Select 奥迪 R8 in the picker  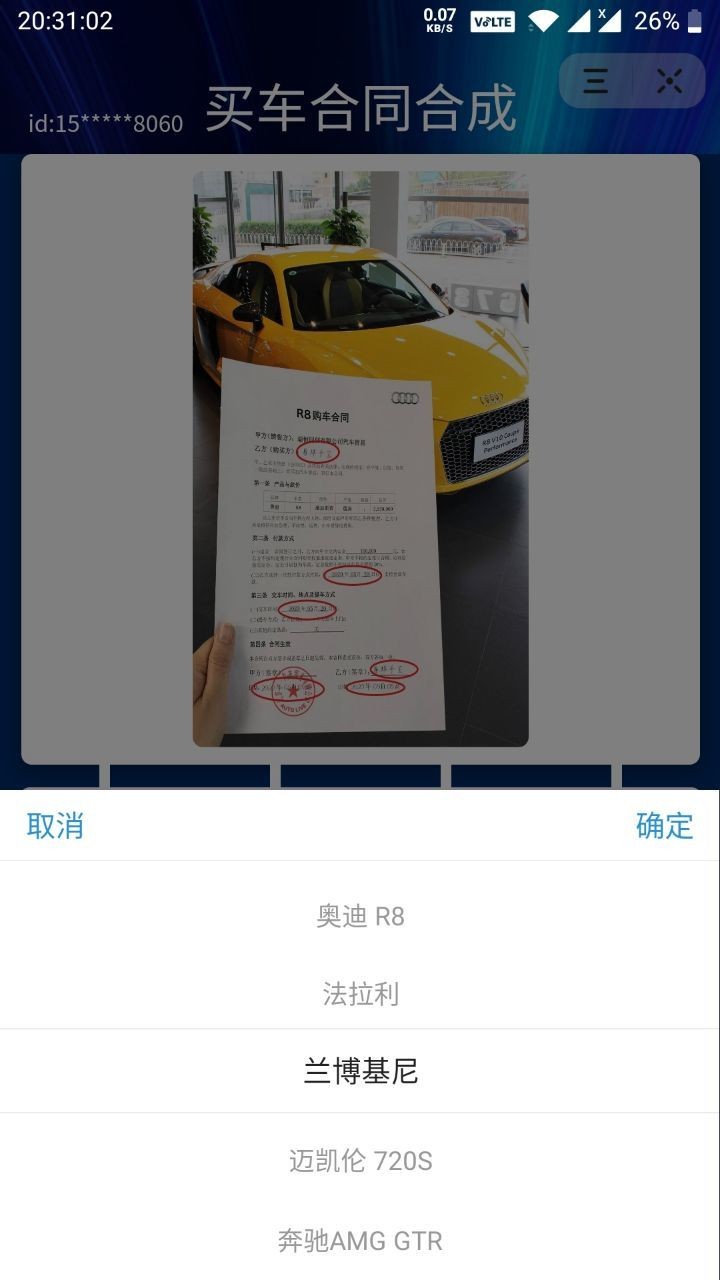tap(360, 915)
